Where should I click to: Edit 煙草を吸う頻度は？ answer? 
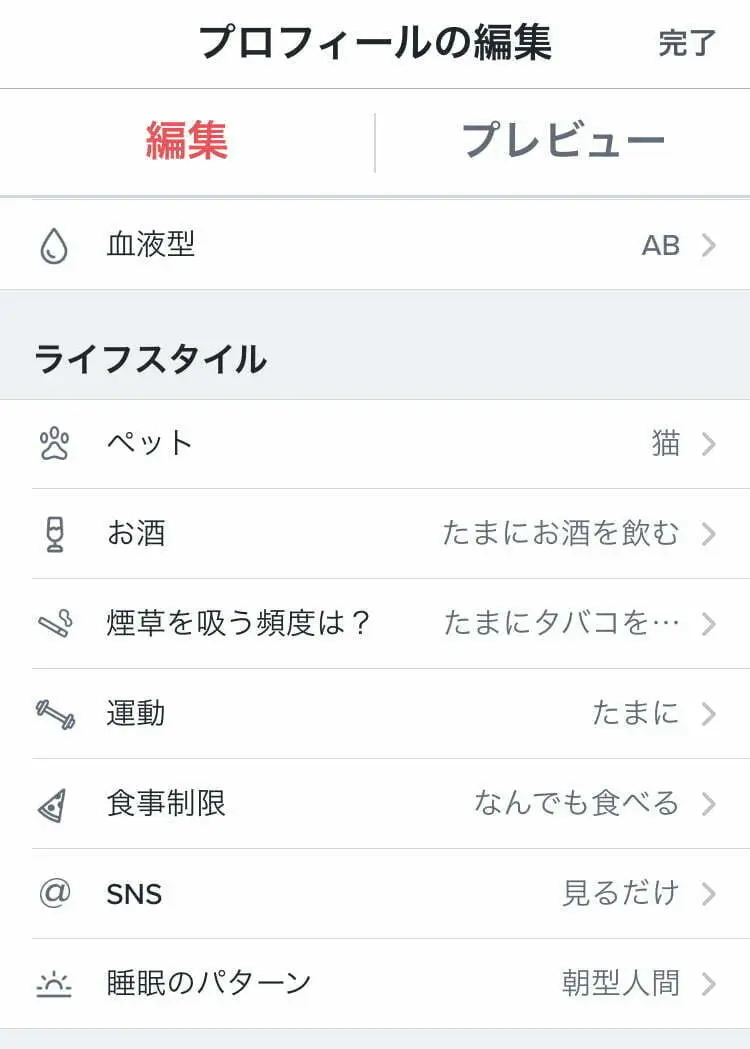pos(375,624)
